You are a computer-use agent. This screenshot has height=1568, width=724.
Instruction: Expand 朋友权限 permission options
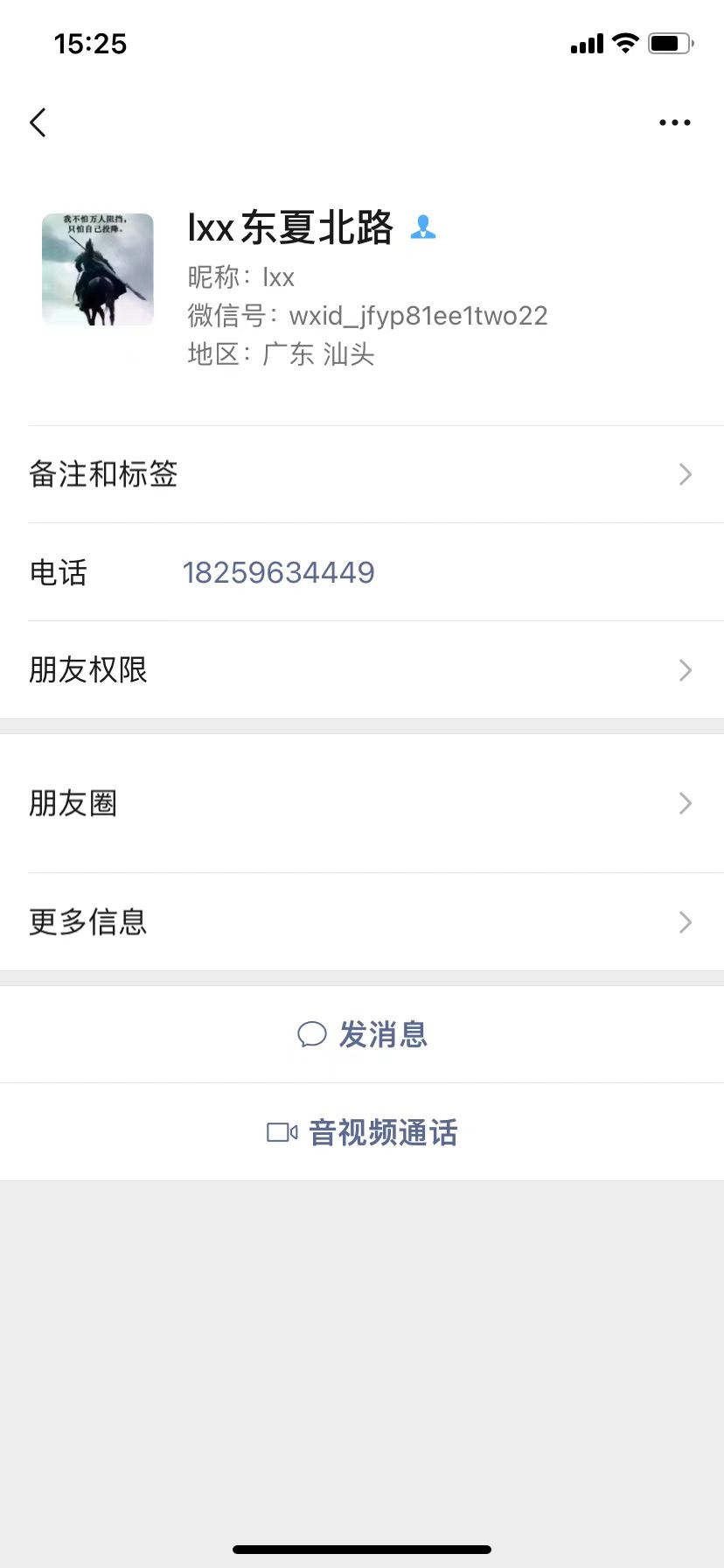686,670
